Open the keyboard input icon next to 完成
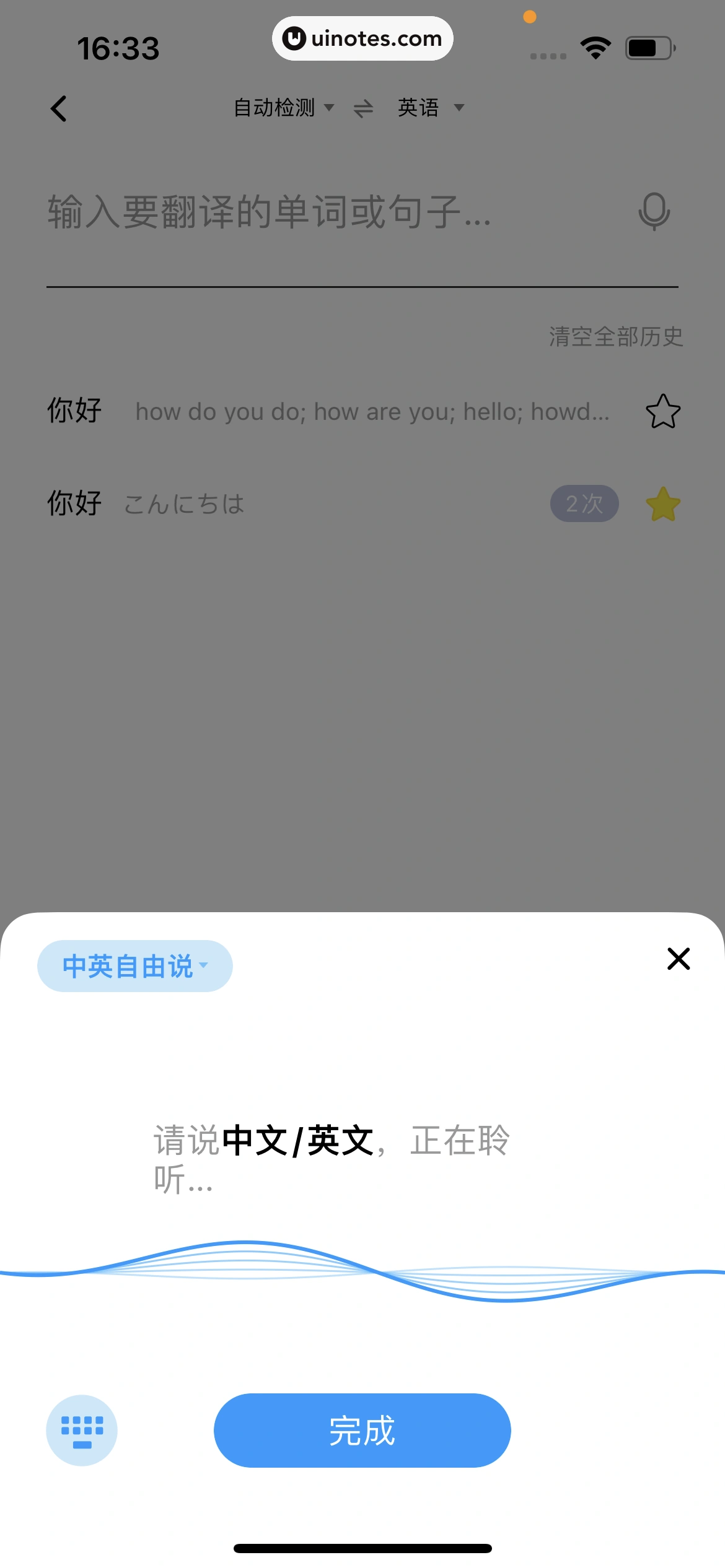The width and height of the screenshot is (725, 1568). [x=81, y=1430]
